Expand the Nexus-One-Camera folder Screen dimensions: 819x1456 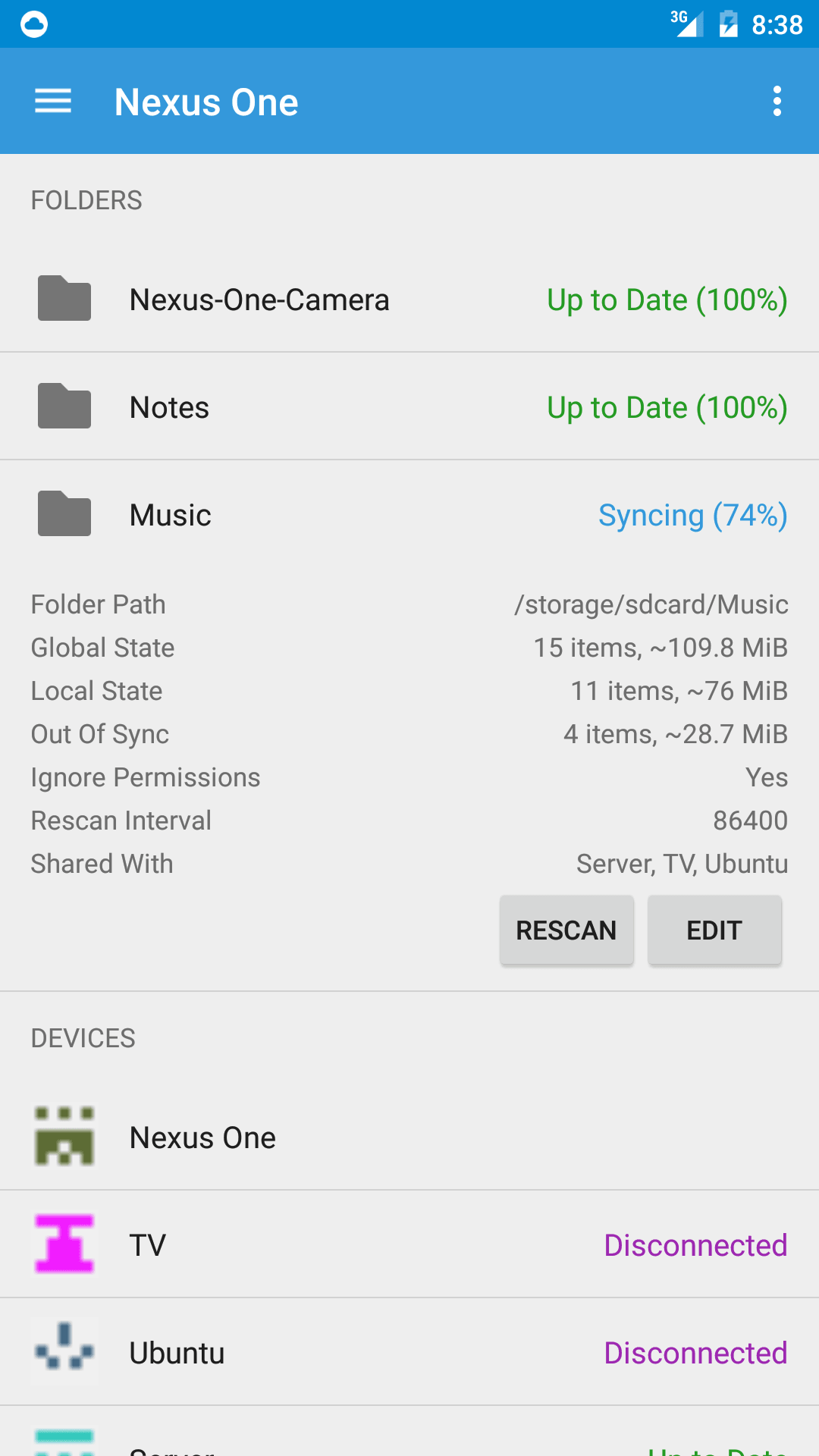pos(409,299)
